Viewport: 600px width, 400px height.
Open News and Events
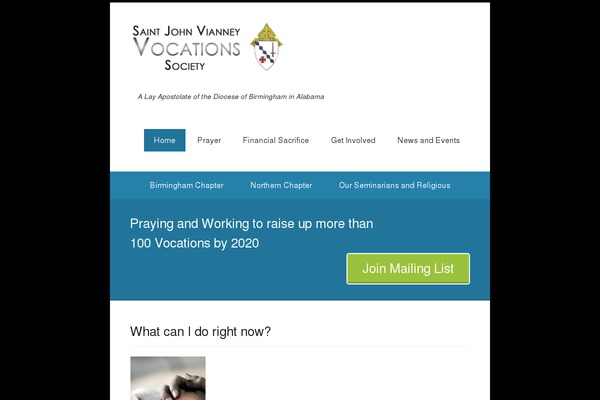[x=428, y=140]
